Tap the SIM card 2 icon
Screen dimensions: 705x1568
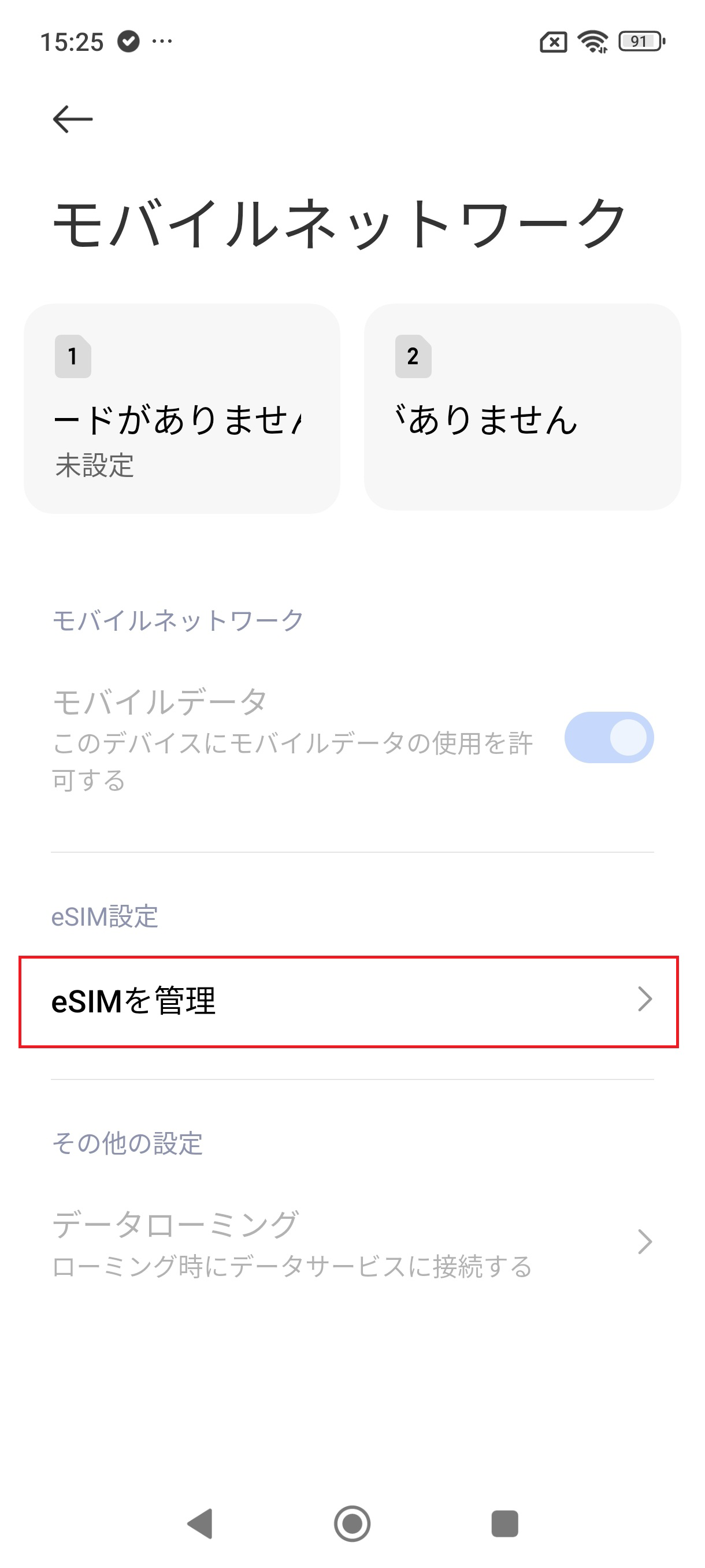pos(414,358)
